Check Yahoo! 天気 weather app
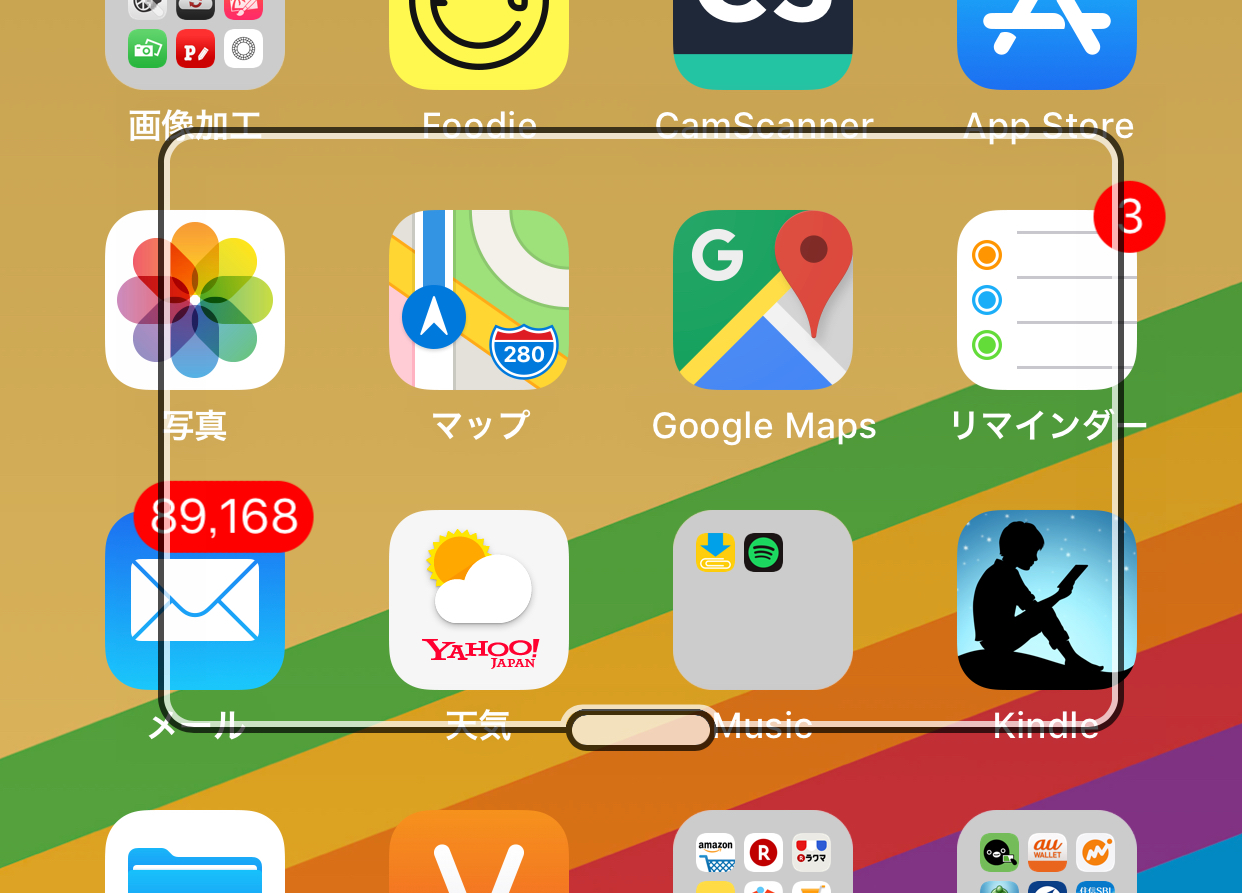Image resolution: width=1242 pixels, height=893 pixels. tap(479, 600)
